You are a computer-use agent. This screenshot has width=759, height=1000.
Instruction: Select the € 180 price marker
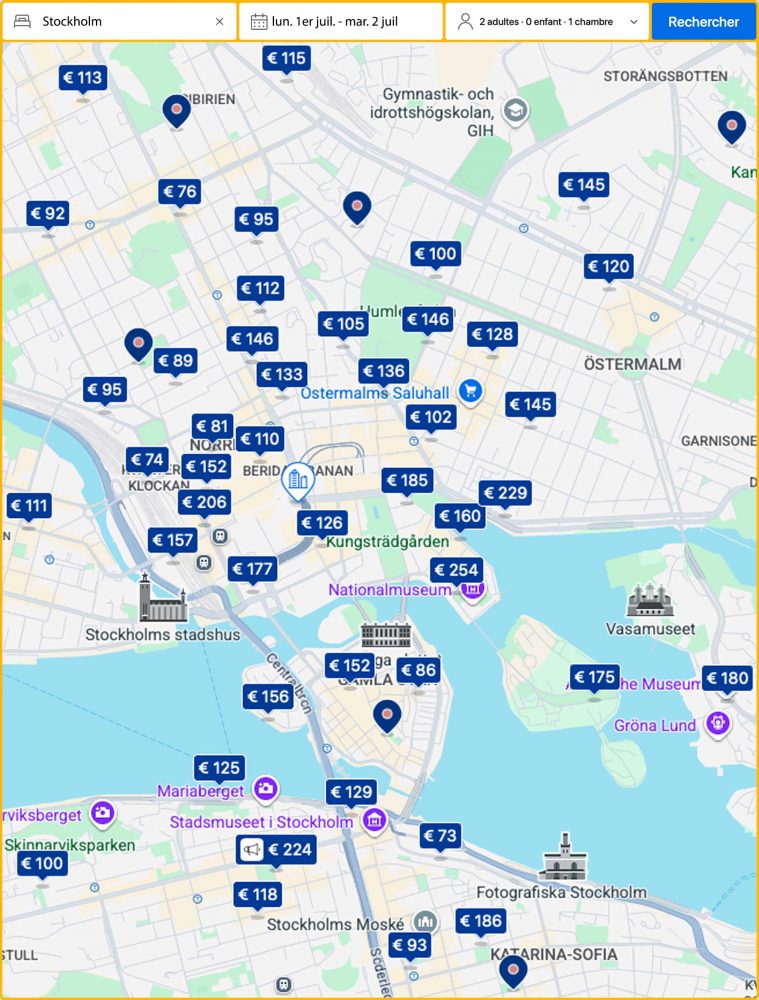coord(727,678)
